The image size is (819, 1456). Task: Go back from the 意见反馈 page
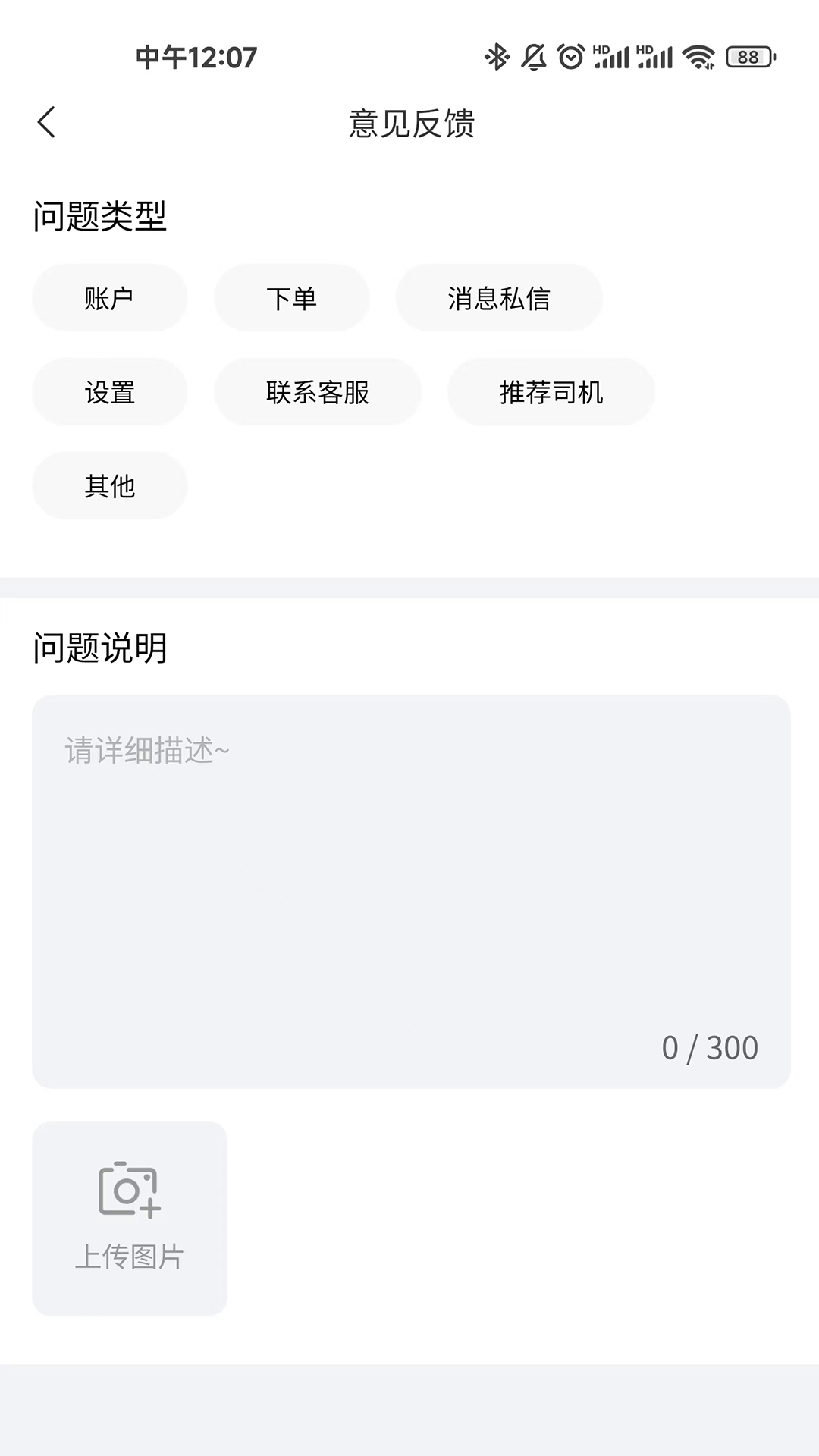[46, 122]
